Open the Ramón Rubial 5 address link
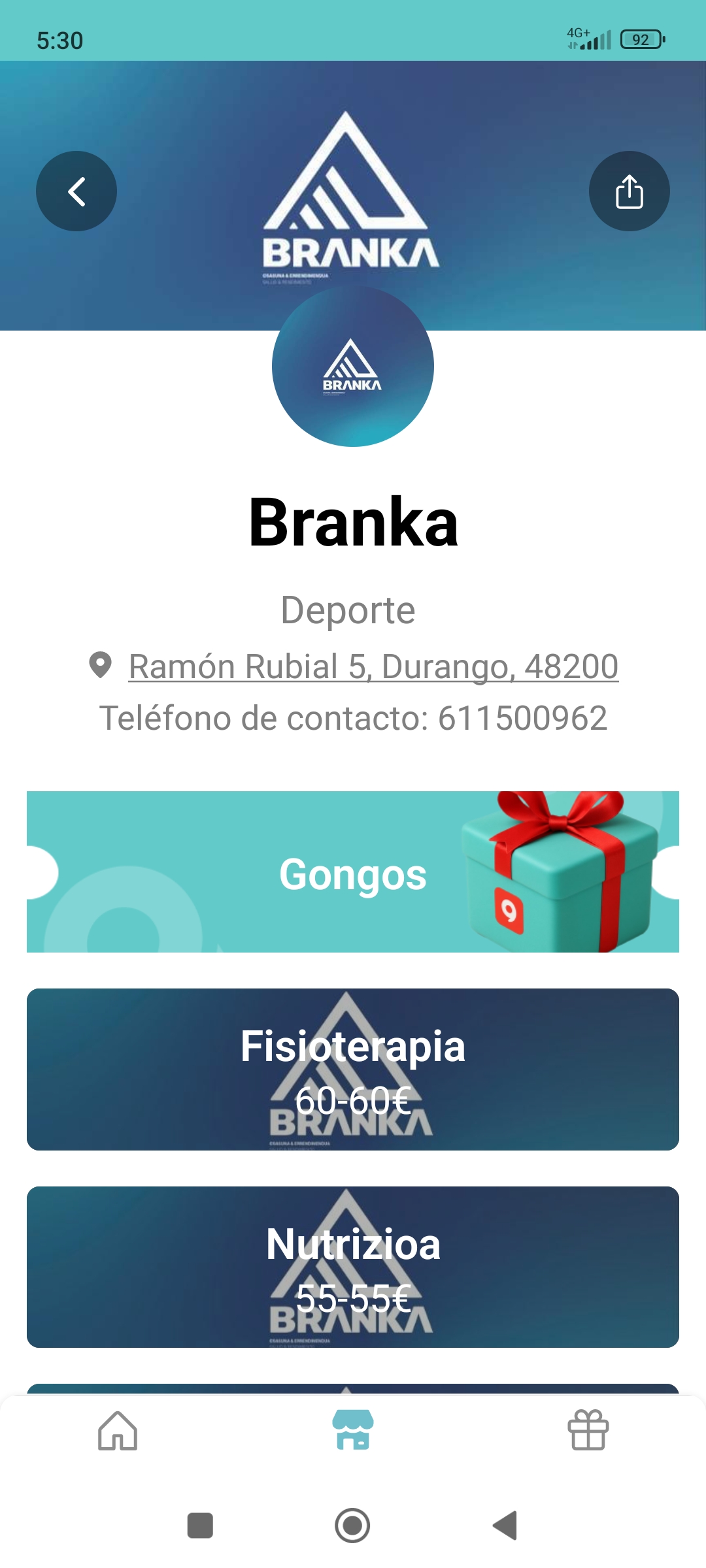Screen dimensions: 706x1568 tap(373, 667)
